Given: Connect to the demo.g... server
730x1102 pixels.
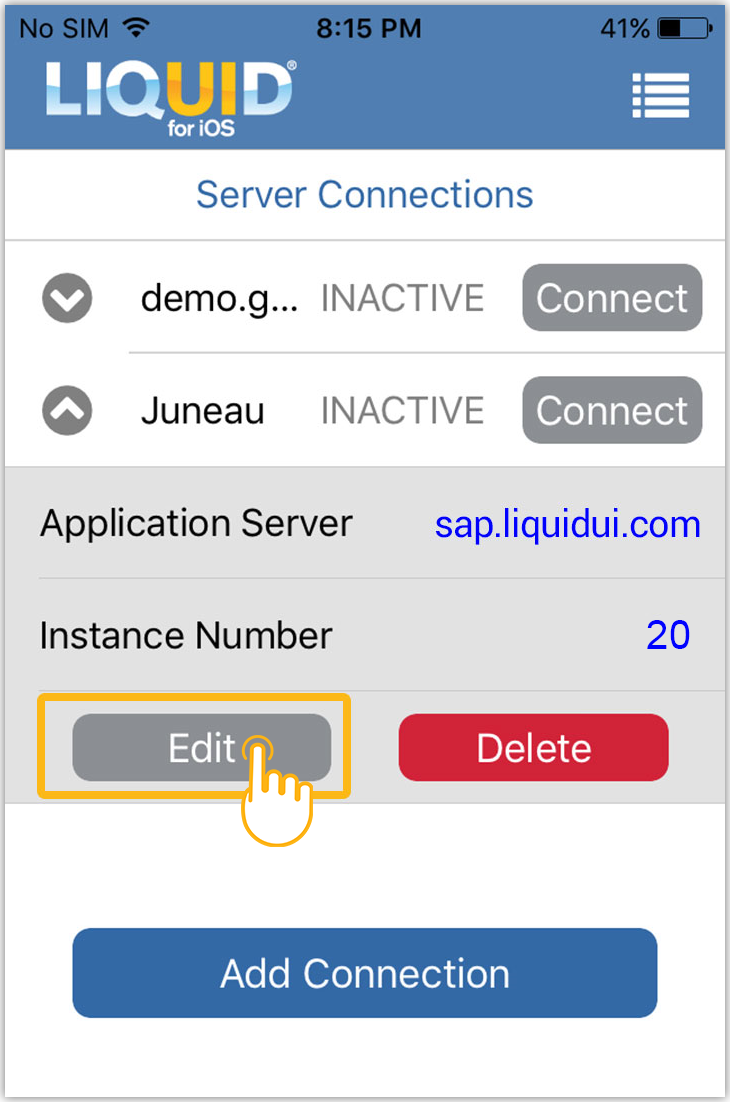Looking at the screenshot, I should [x=612, y=298].
